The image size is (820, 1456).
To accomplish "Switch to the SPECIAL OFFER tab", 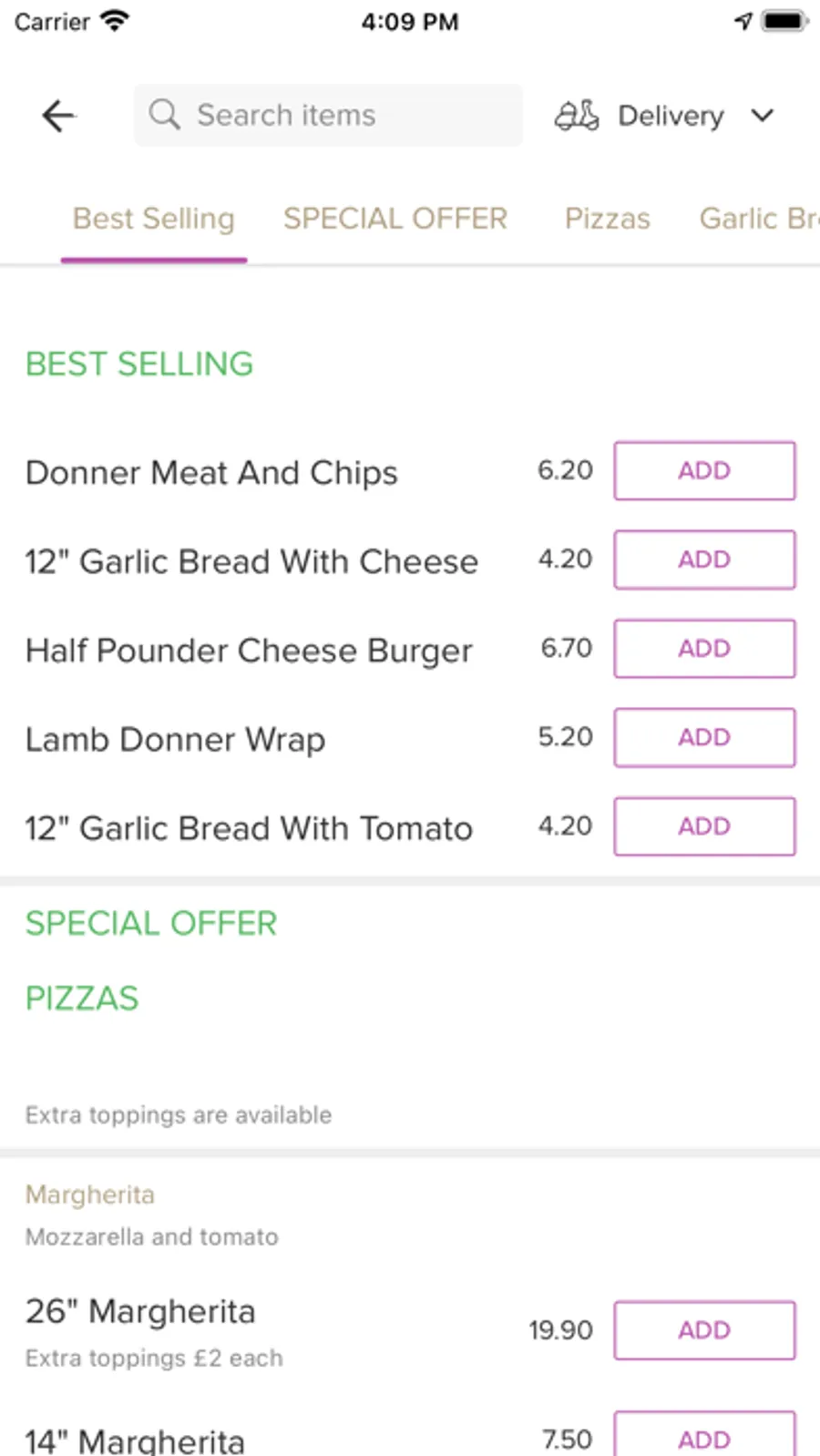I will (x=395, y=219).
